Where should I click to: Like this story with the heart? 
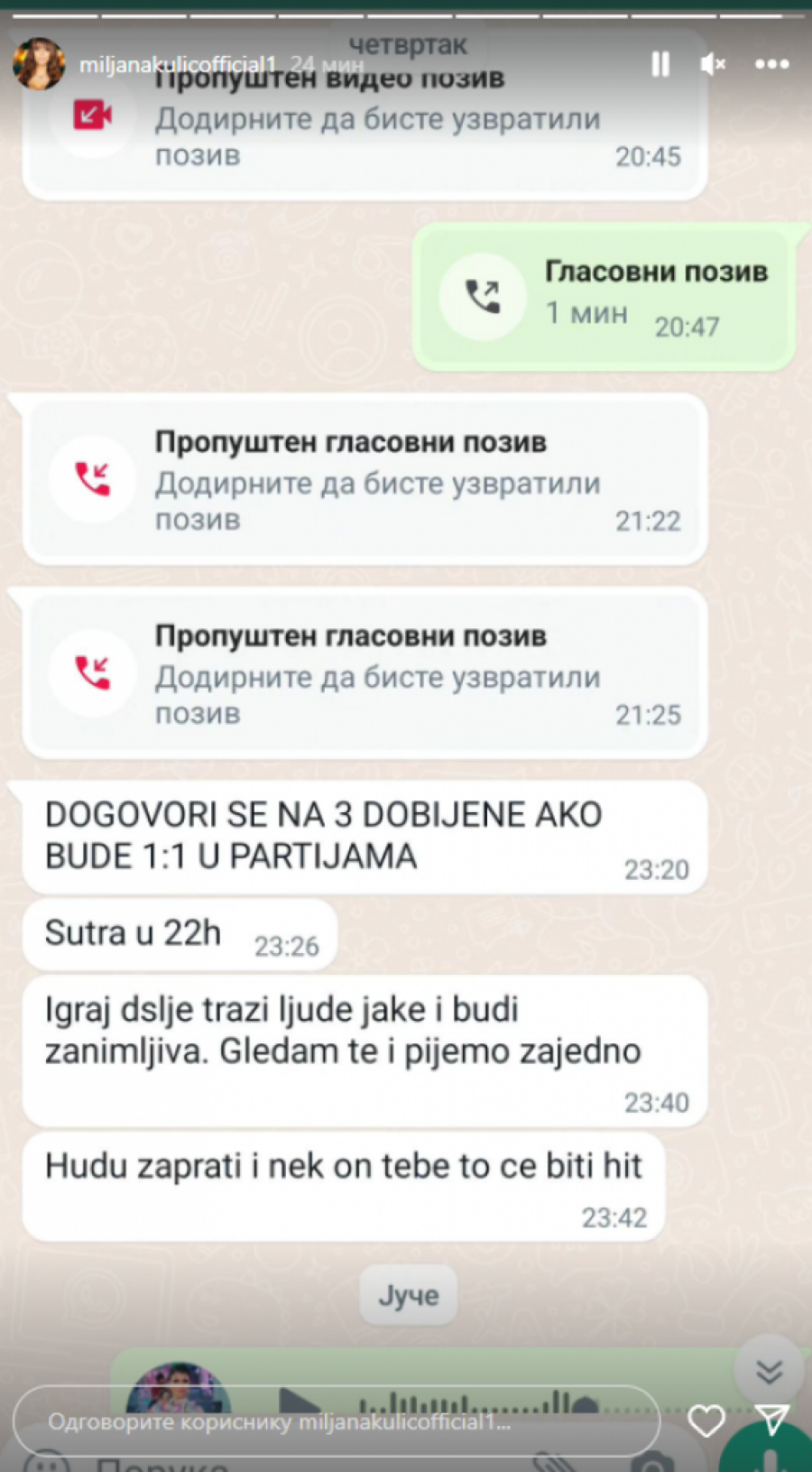click(x=706, y=1421)
